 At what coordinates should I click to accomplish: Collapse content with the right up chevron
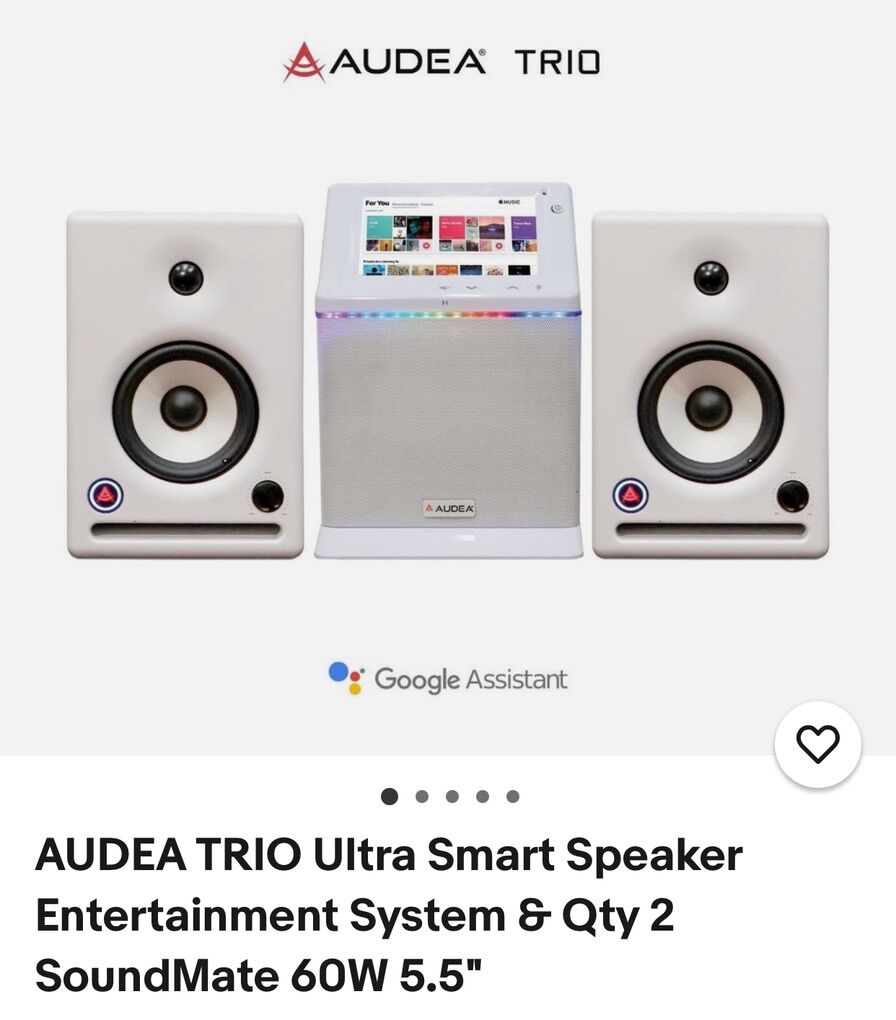[x=510, y=287]
